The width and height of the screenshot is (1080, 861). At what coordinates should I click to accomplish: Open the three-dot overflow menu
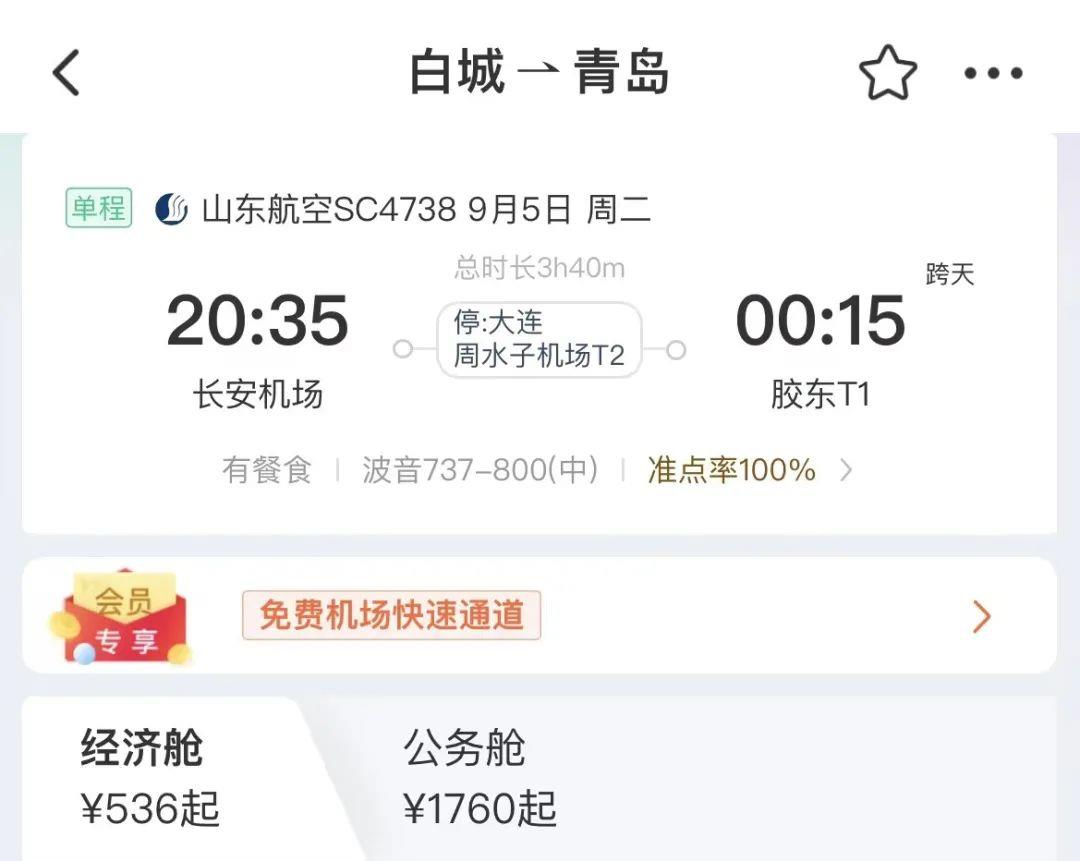click(x=993, y=74)
